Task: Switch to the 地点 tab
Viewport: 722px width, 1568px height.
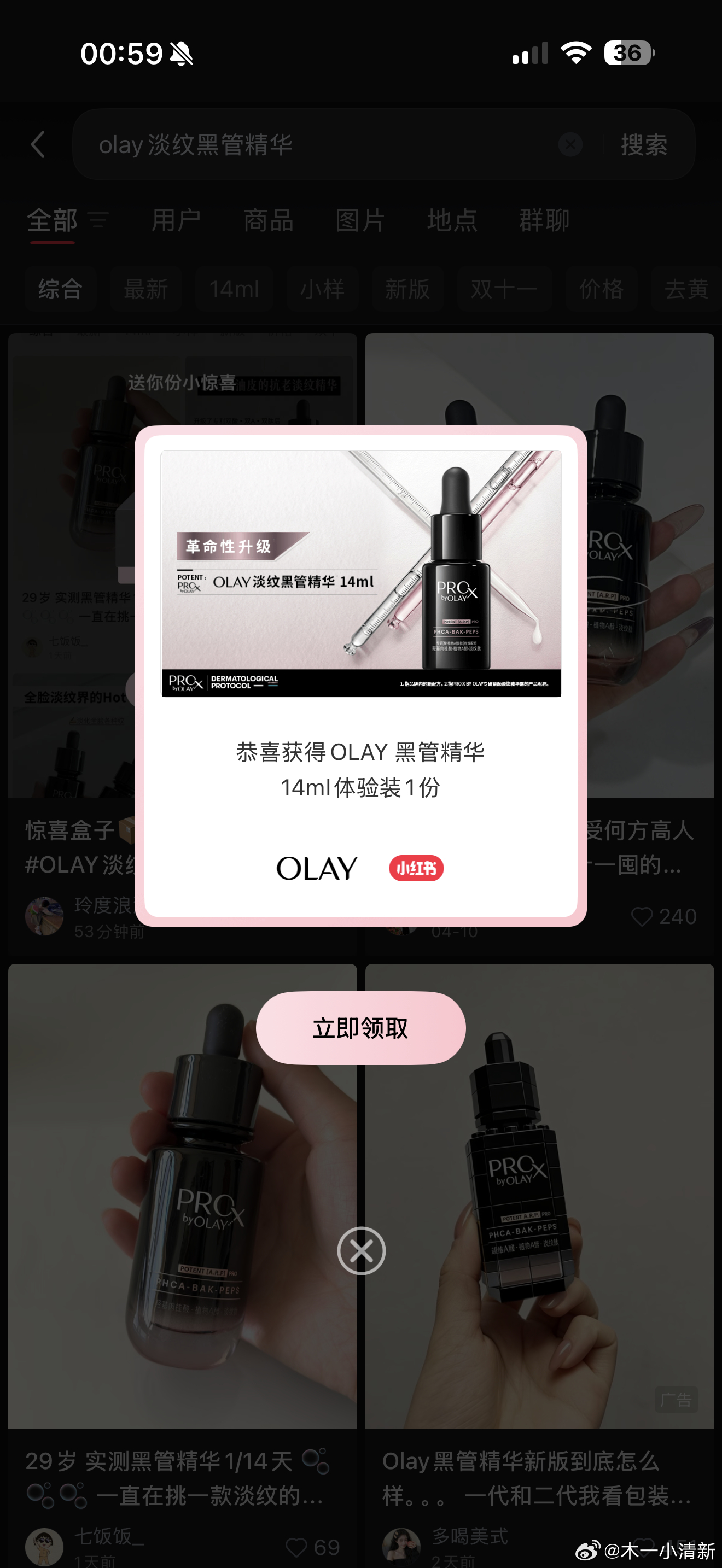Action: pos(452,220)
